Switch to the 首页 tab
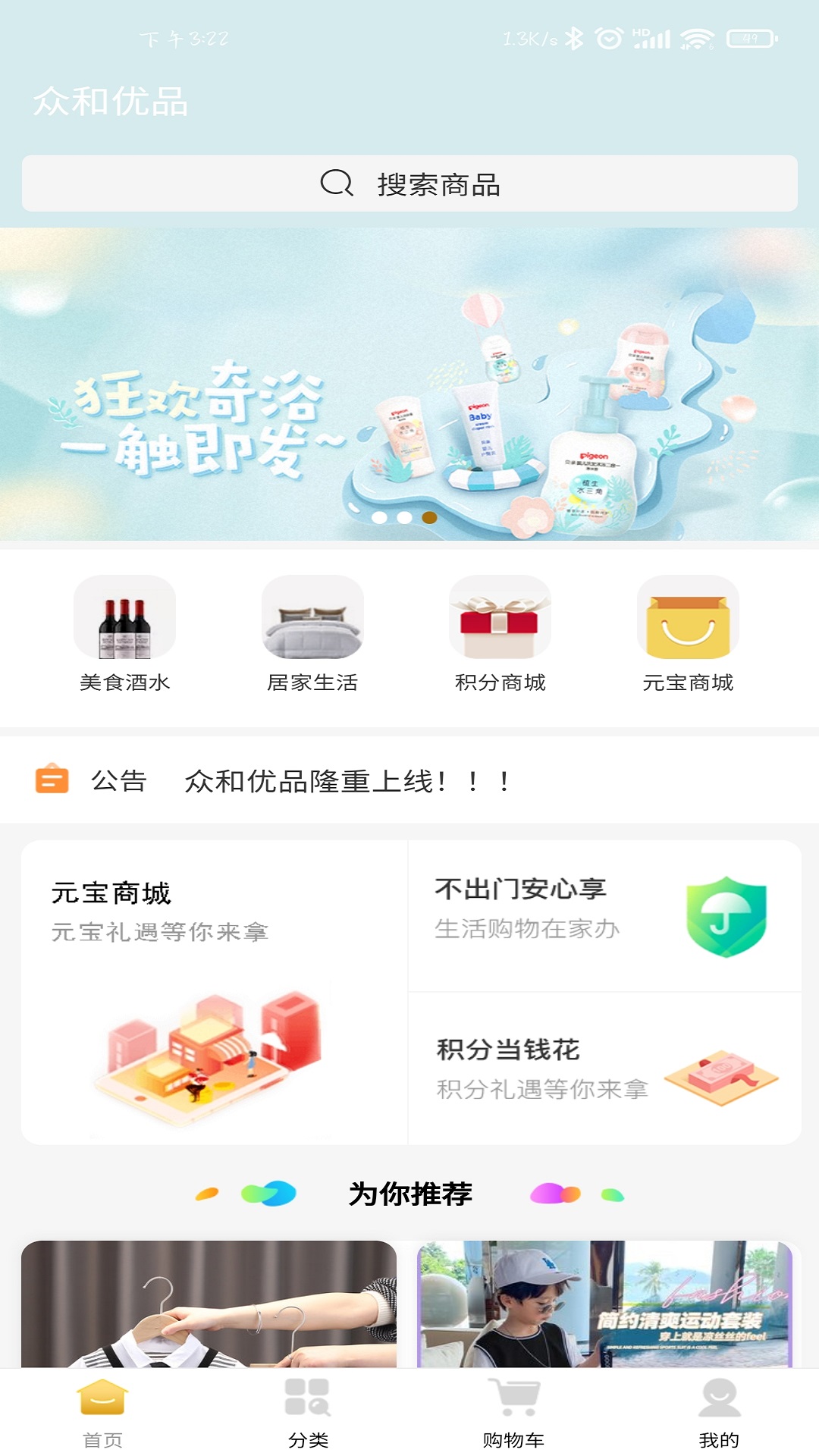 click(x=102, y=1412)
